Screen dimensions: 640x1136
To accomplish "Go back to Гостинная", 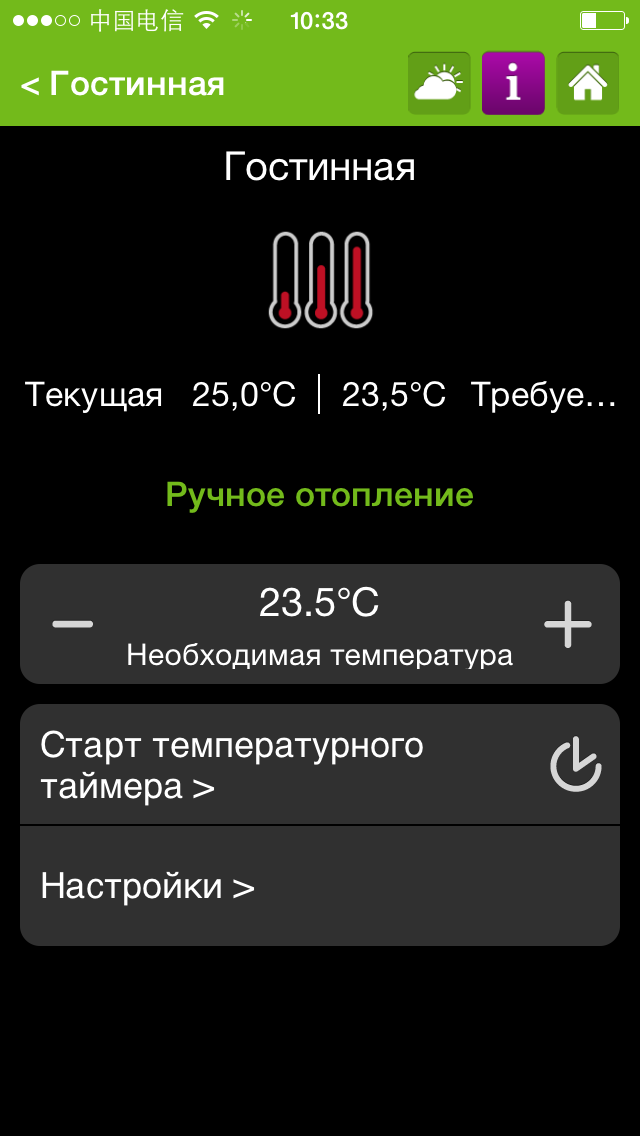I will [x=122, y=85].
